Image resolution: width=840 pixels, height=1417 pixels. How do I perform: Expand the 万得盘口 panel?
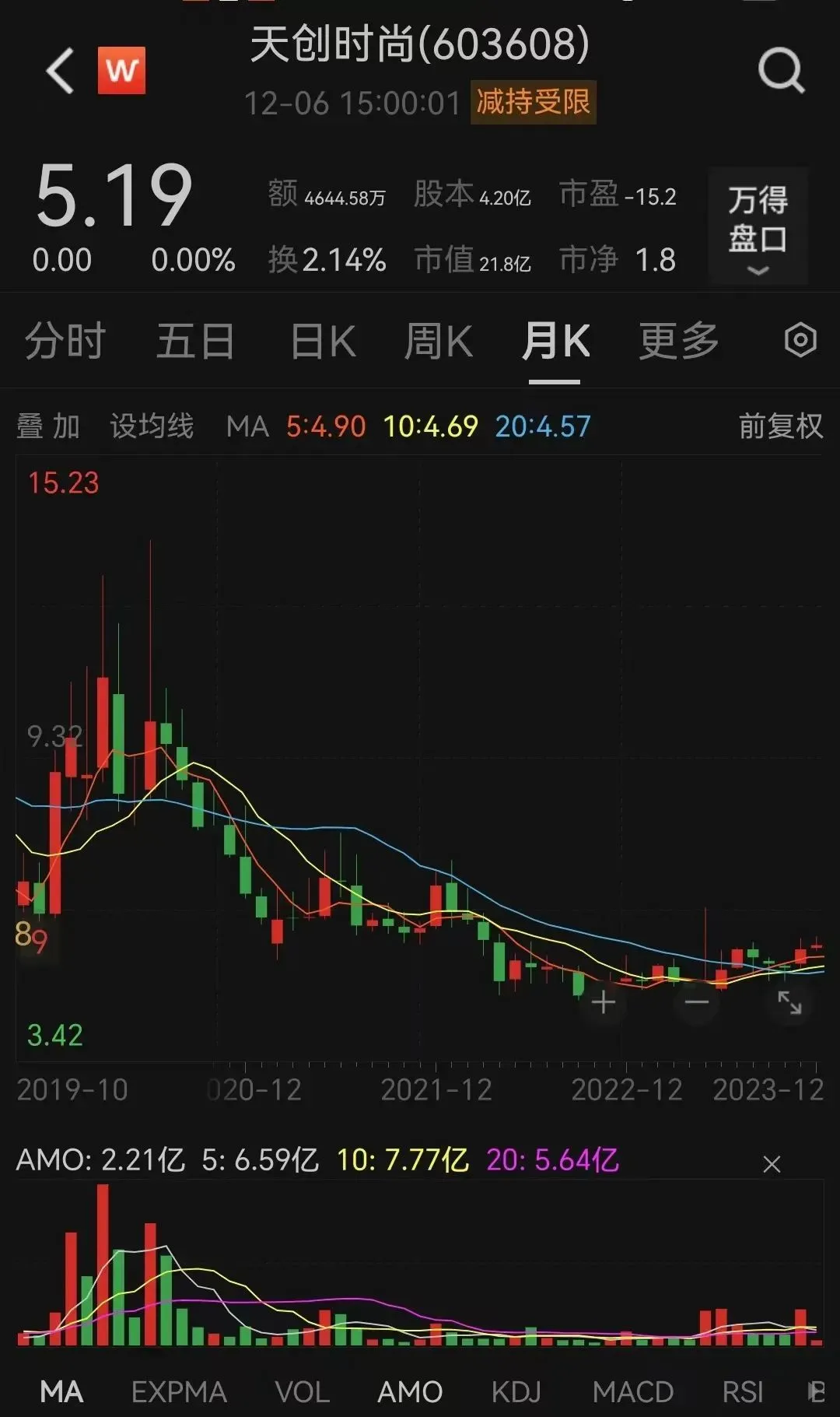point(758,226)
